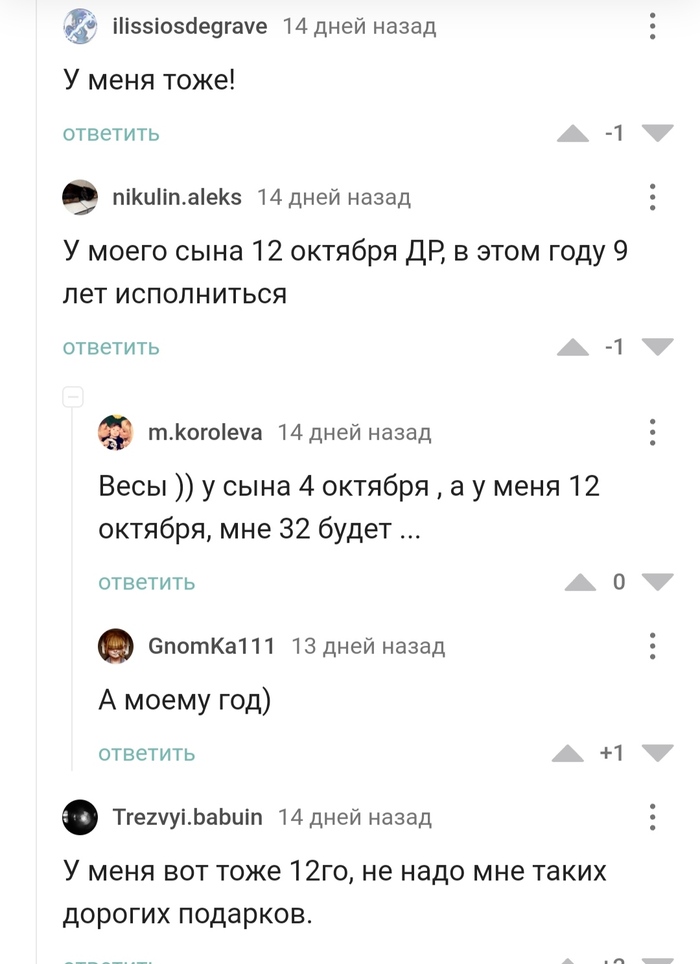Image resolution: width=700 pixels, height=964 pixels.
Task: Open nikulin.aleks user profile
Action: pos(177,197)
